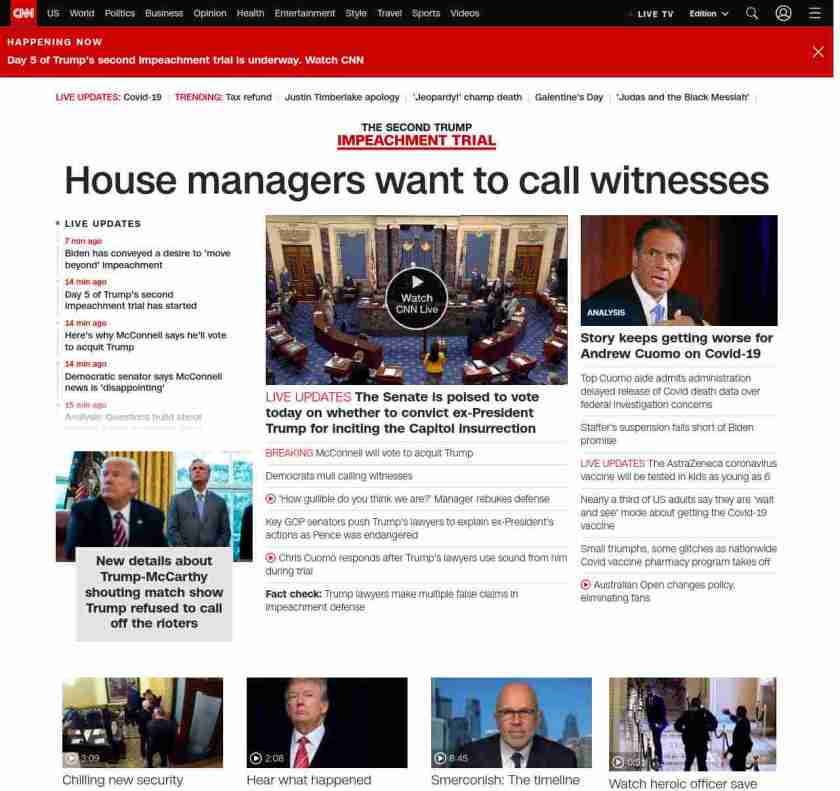Open Australian Open changes policy story

tap(663, 585)
